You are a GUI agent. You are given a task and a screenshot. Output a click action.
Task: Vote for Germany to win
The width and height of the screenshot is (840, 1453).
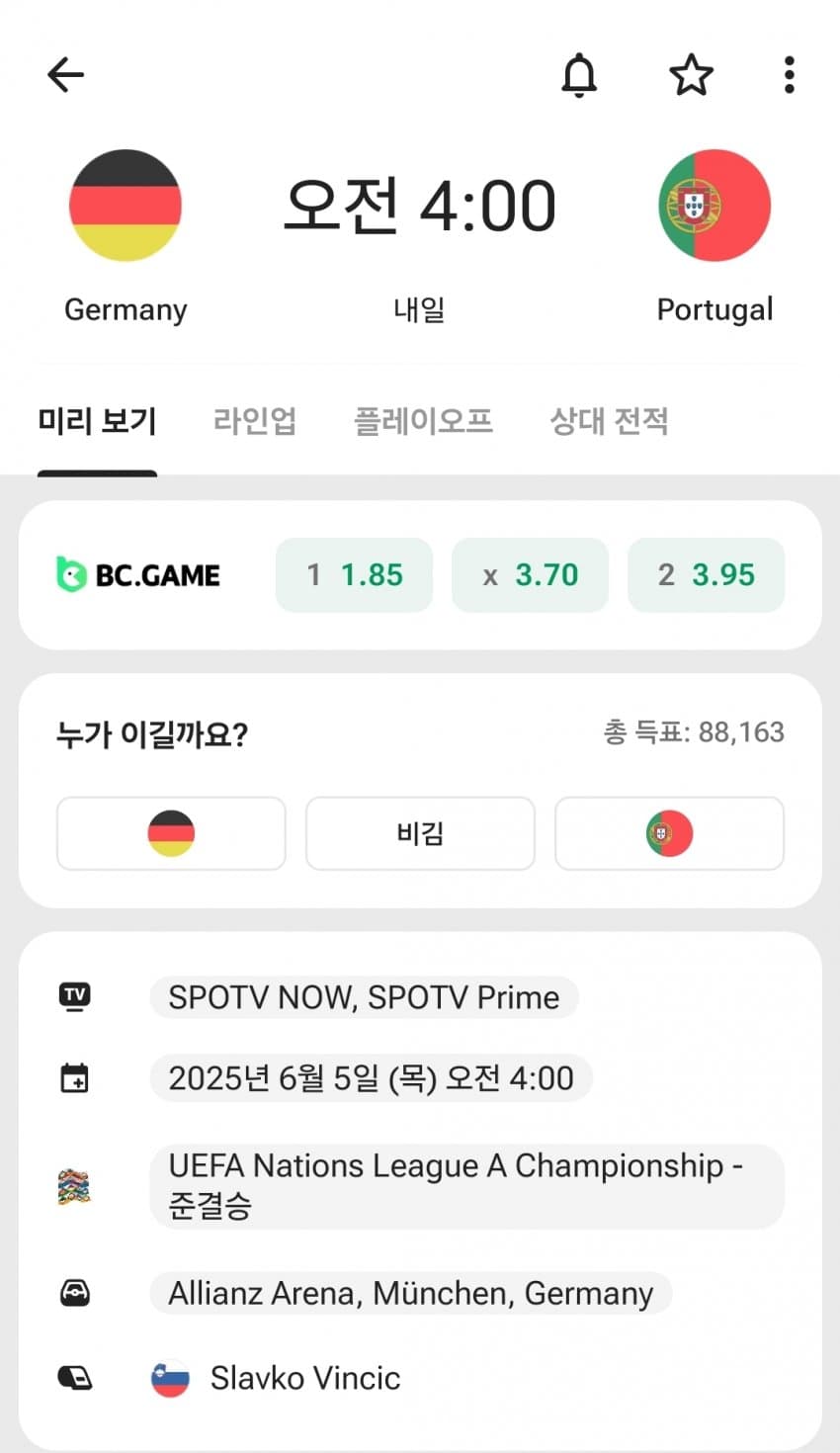[171, 833]
